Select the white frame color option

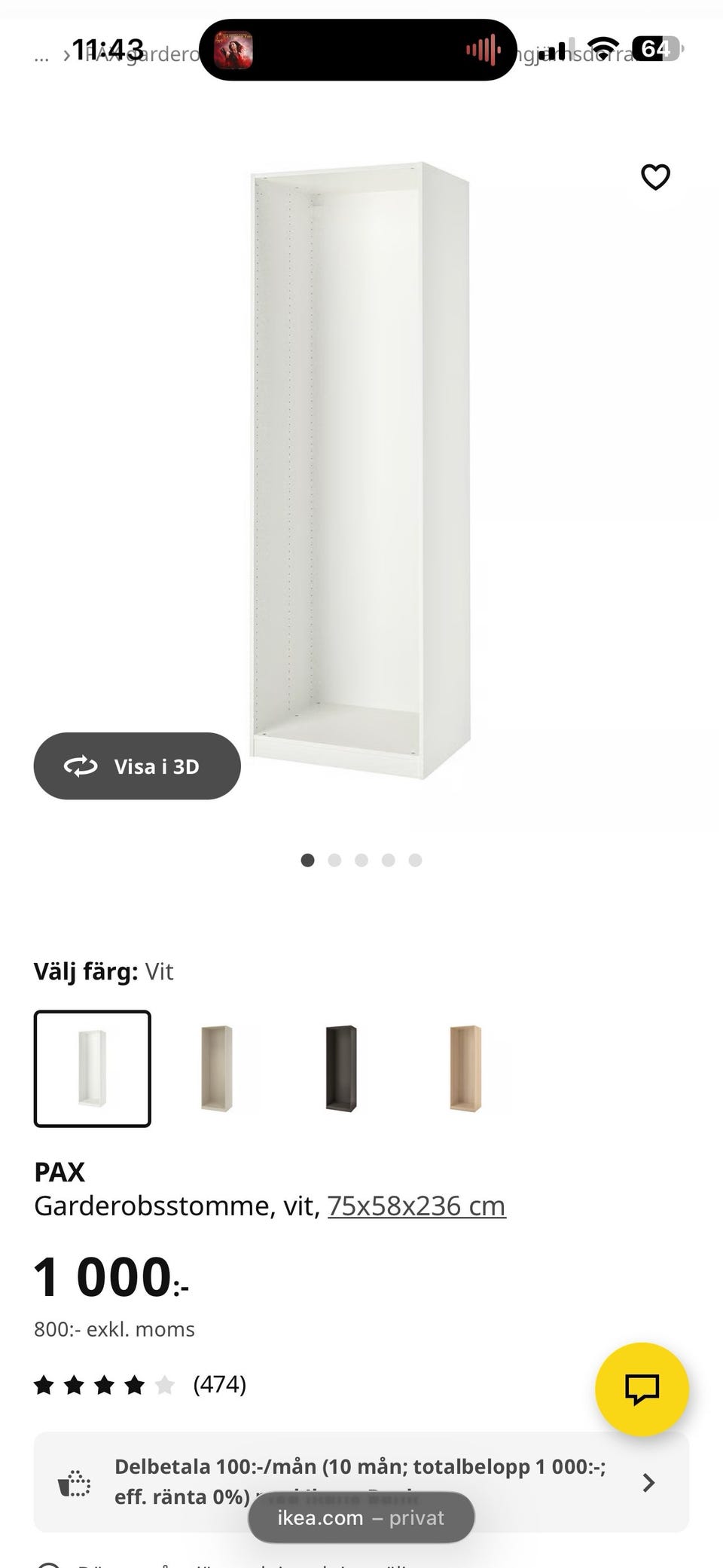pyautogui.click(x=92, y=1070)
